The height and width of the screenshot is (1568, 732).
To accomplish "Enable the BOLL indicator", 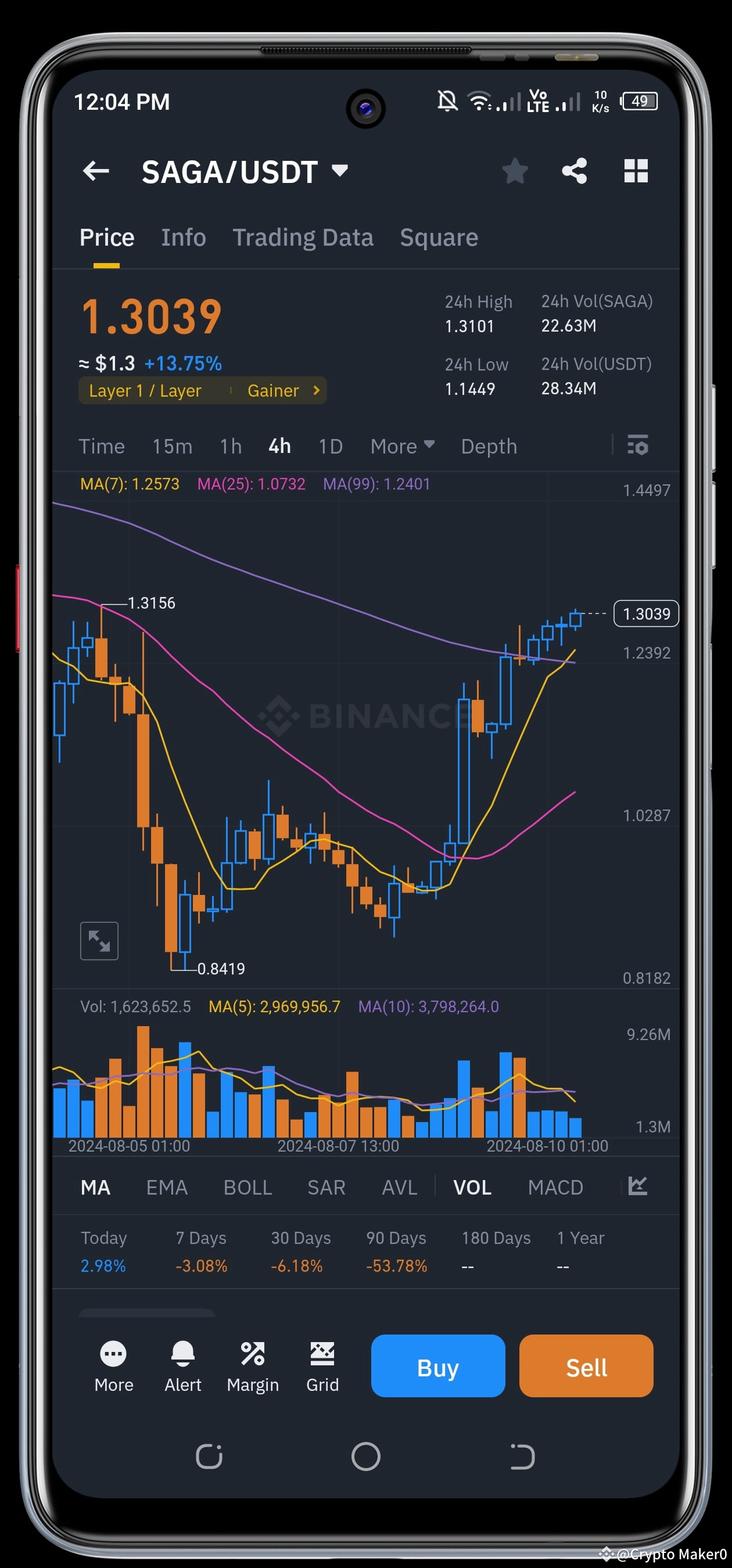I will (x=247, y=1186).
